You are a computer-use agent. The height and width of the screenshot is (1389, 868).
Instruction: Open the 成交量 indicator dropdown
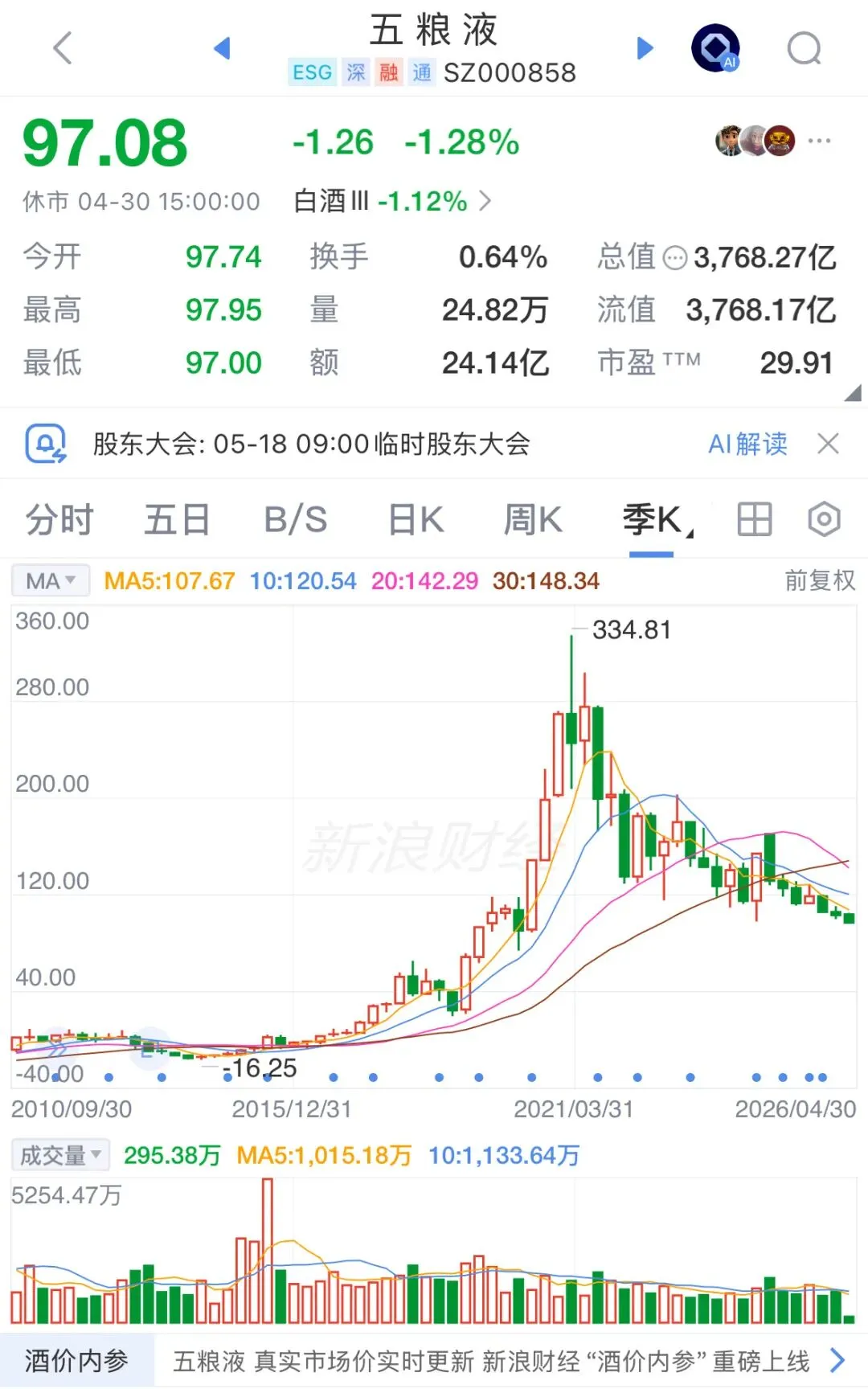pyautogui.click(x=60, y=1156)
